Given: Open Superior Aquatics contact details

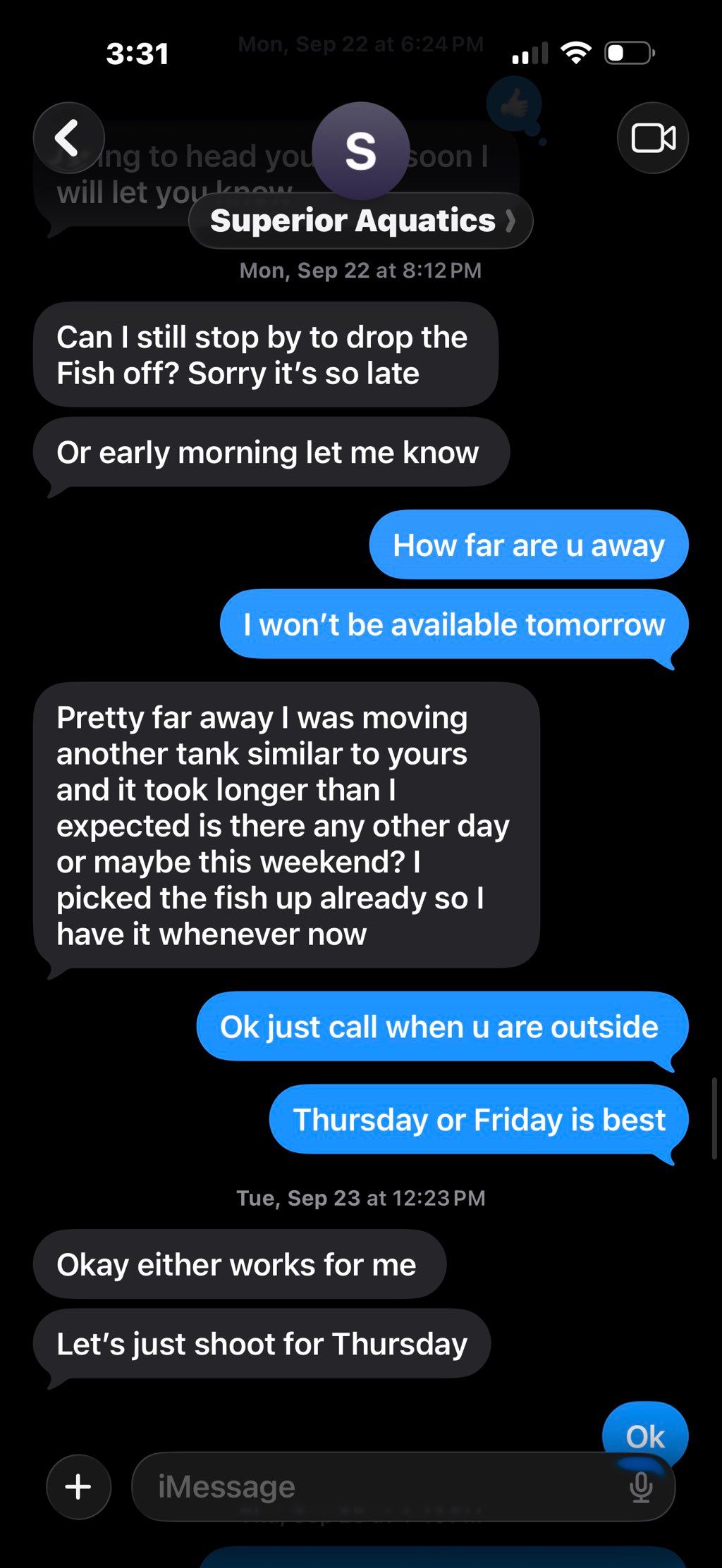Looking at the screenshot, I should coord(360,221).
